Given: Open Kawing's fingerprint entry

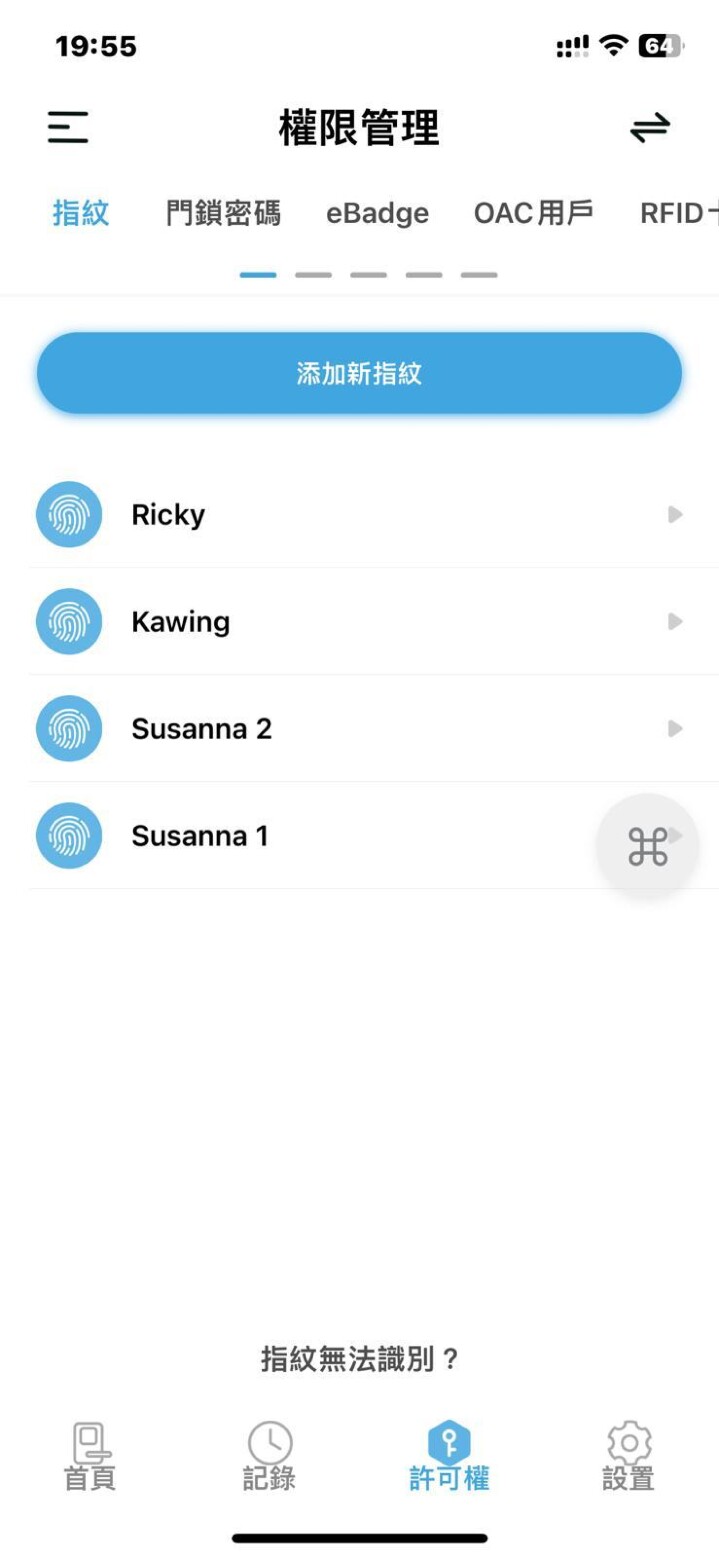Looking at the screenshot, I should coord(359,621).
